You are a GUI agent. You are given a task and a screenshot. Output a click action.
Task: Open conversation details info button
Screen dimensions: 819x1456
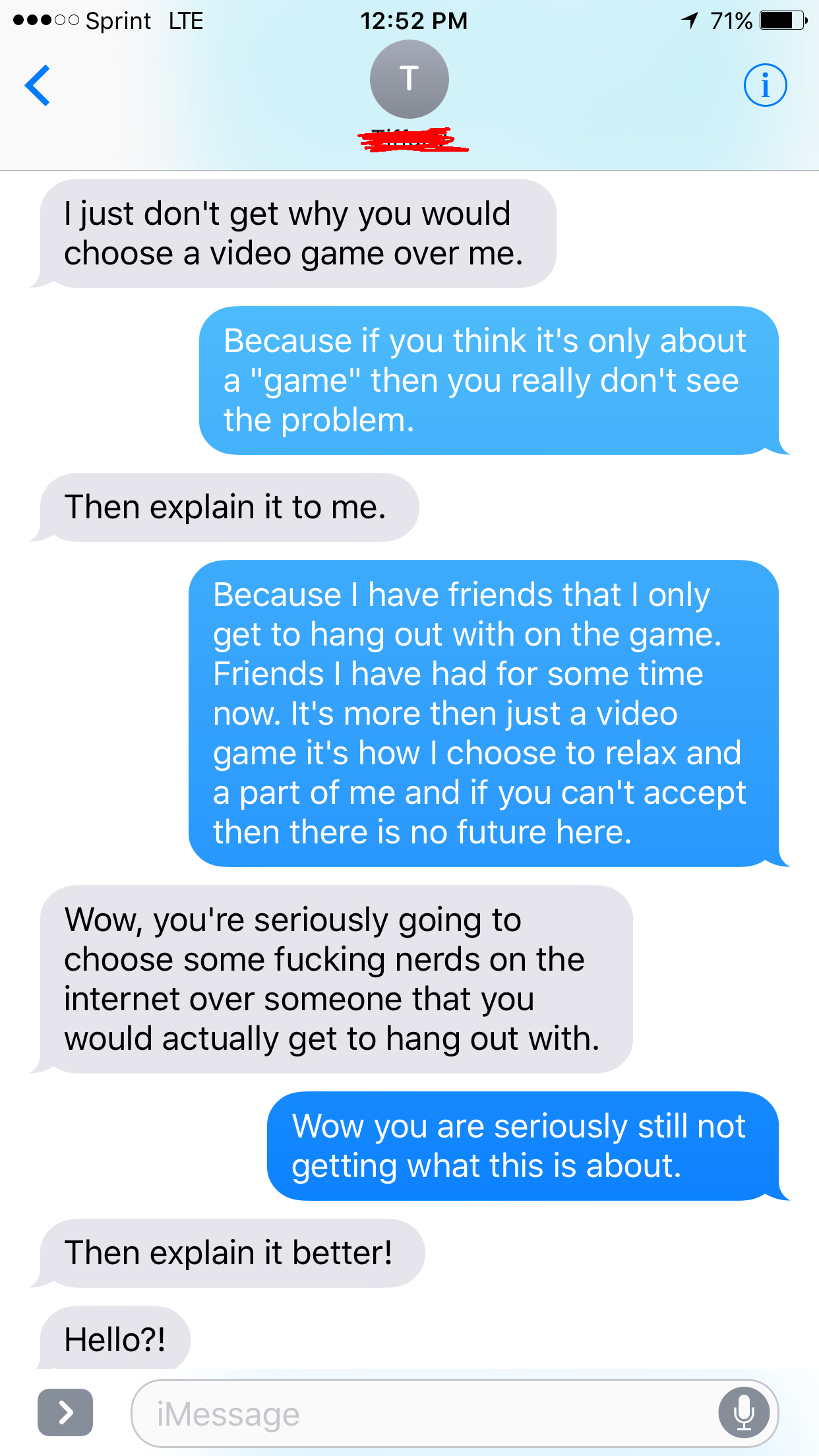tap(765, 85)
